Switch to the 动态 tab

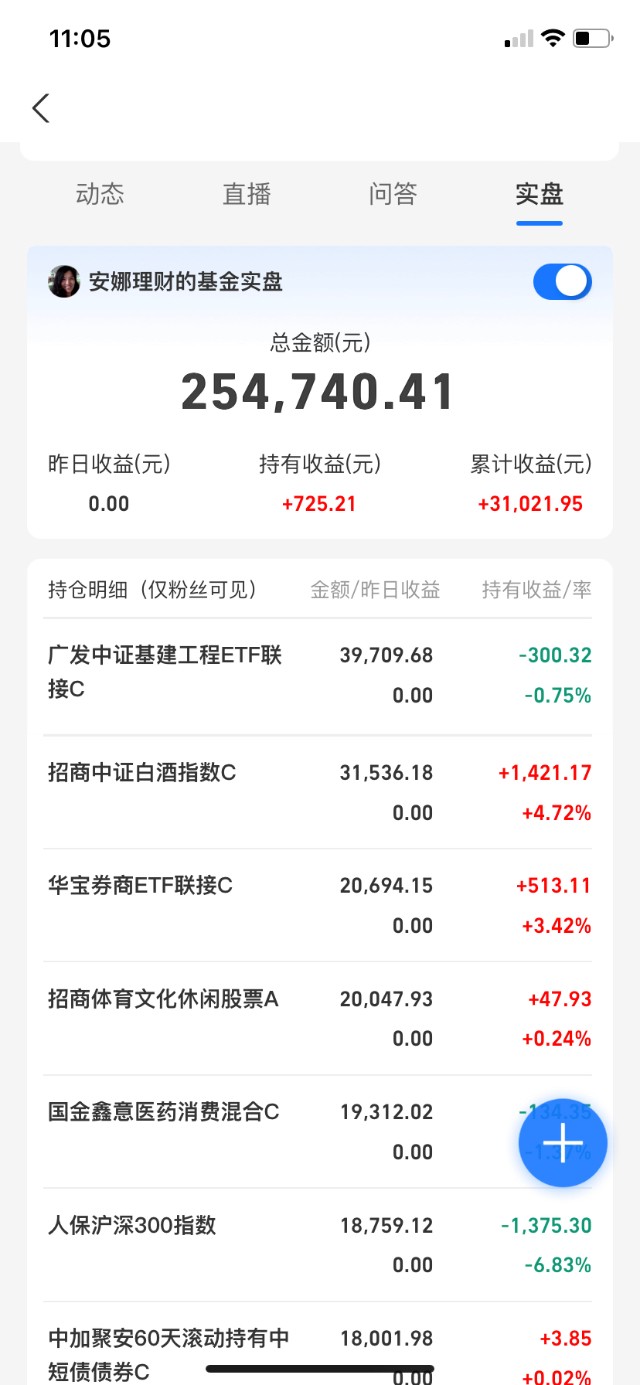(x=100, y=194)
